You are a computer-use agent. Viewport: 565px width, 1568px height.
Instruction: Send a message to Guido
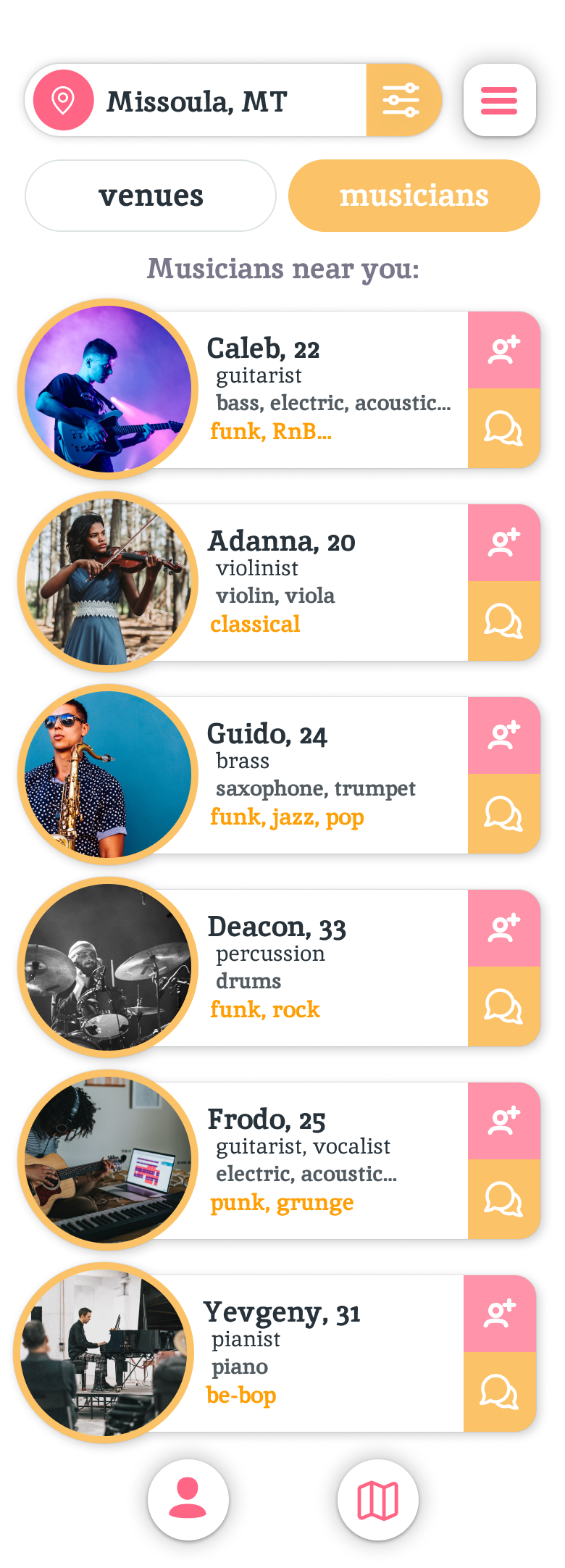[x=503, y=814]
